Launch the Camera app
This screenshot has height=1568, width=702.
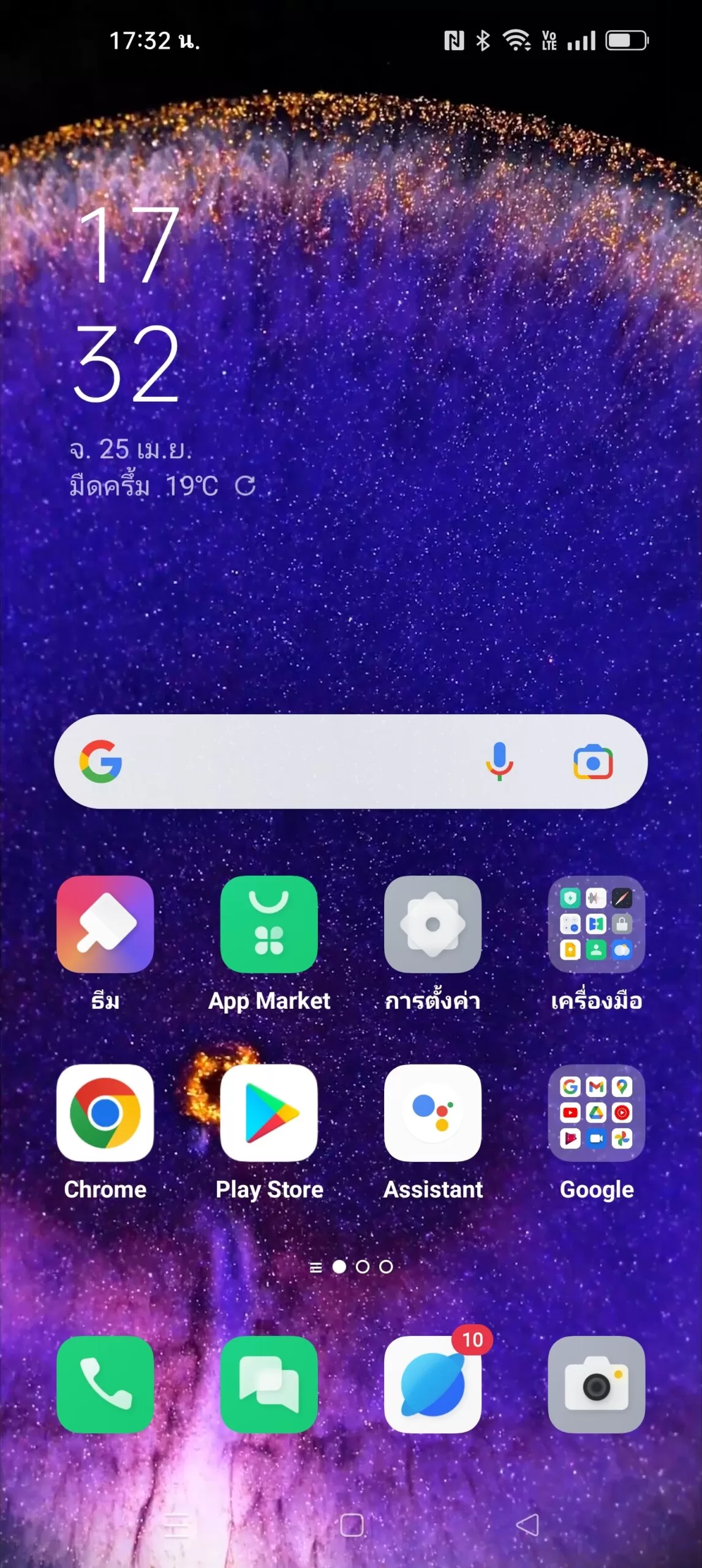click(596, 1384)
